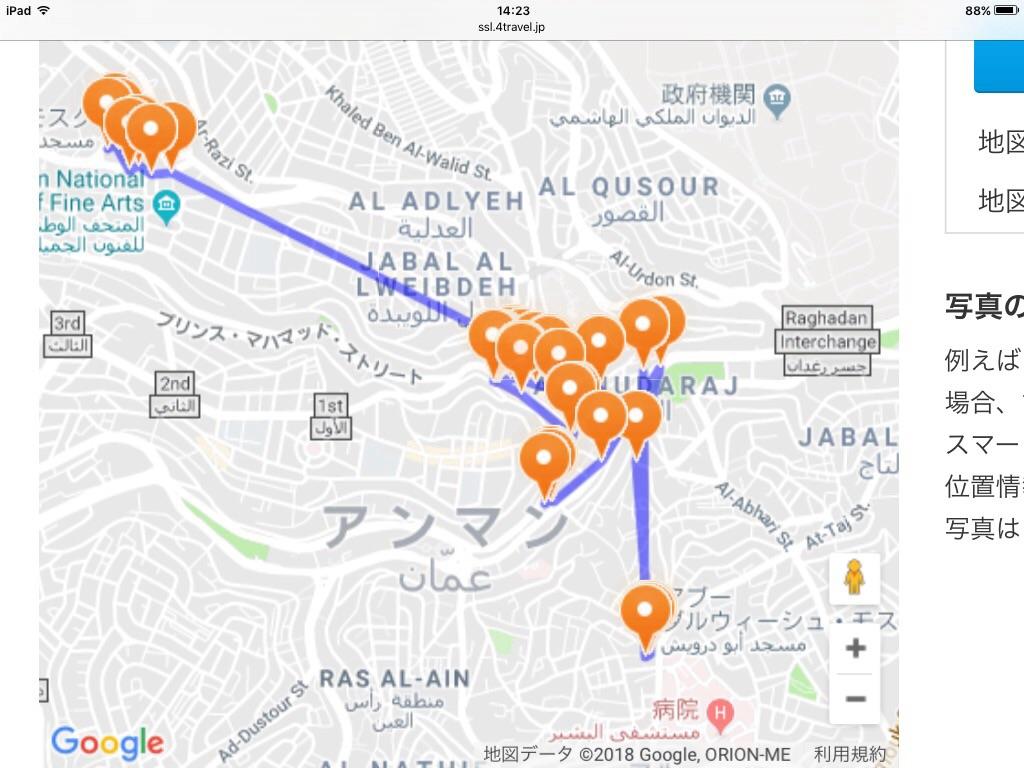Open the 利用規約 terms link
This screenshot has height=768, width=1024.
click(849, 754)
